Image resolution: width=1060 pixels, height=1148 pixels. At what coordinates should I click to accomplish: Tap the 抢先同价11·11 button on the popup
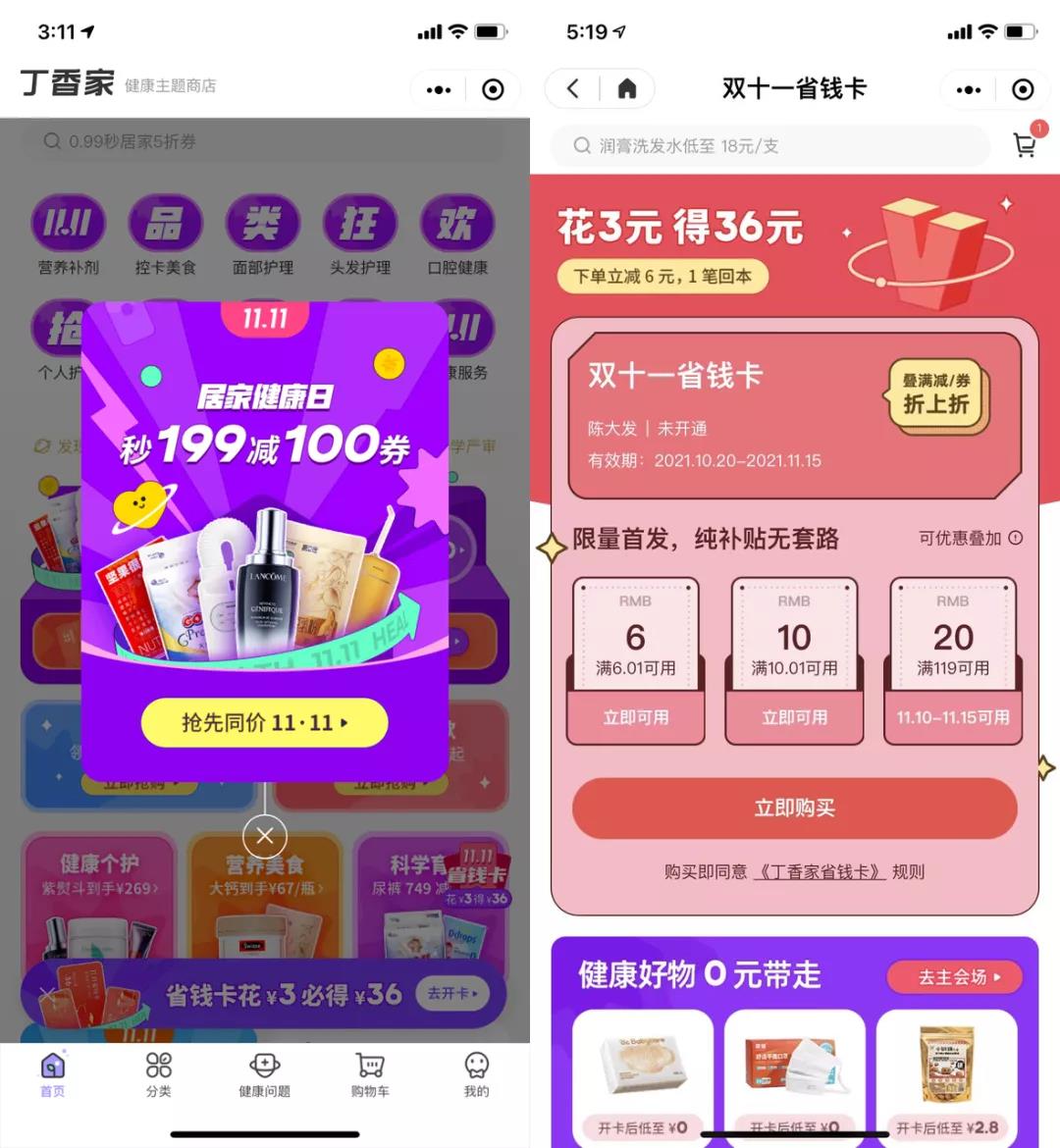265,723
